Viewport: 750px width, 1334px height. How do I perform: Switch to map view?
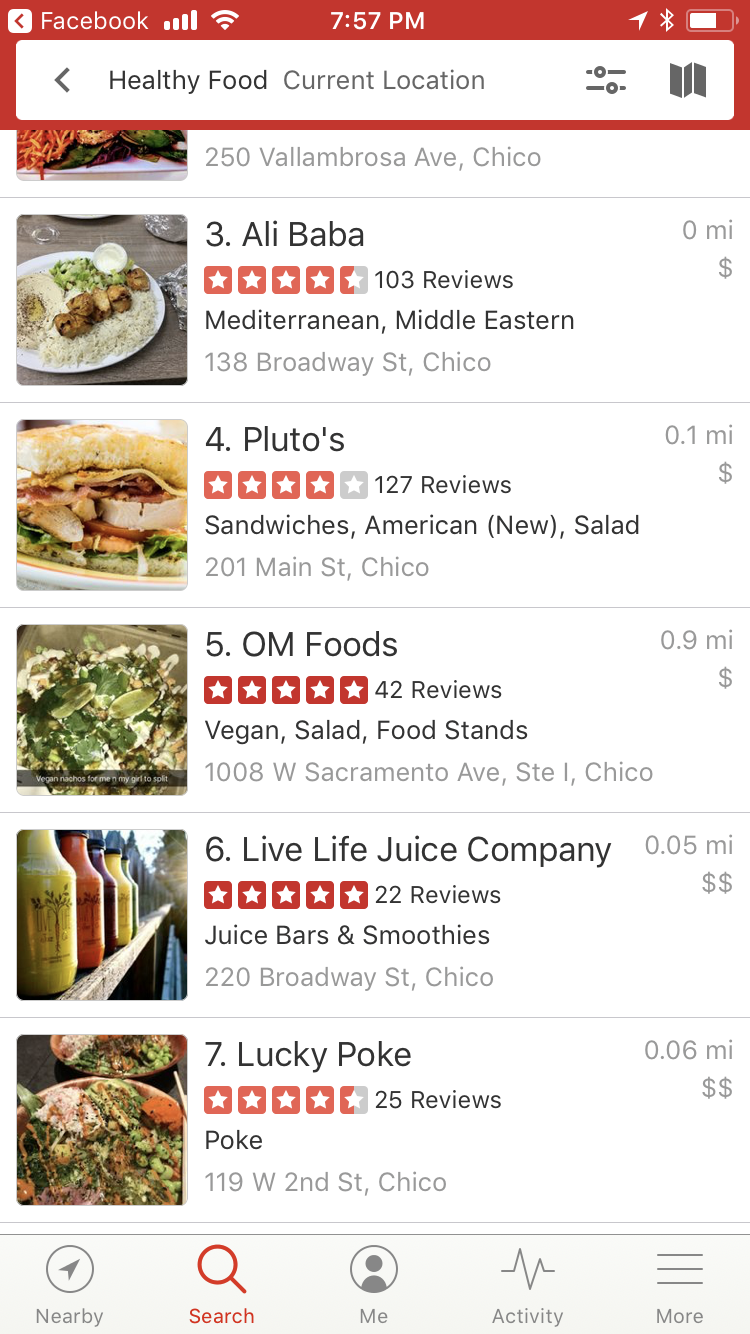pyautogui.click(x=688, y=80)
